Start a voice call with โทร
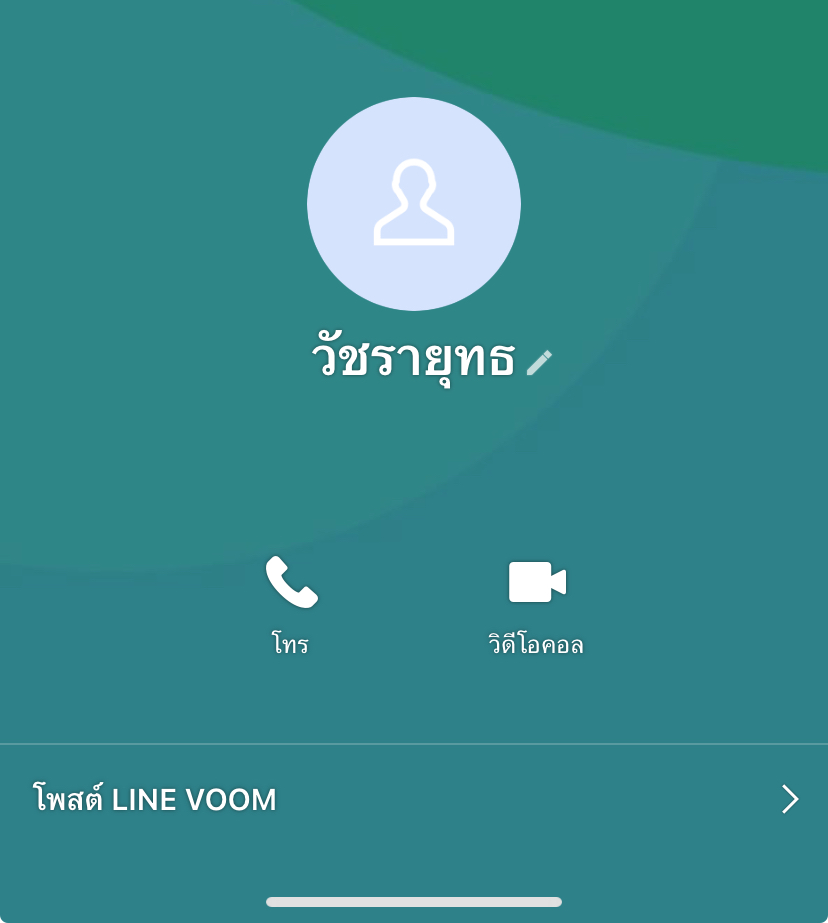The image size is (828, 923). tap(291, 600)
